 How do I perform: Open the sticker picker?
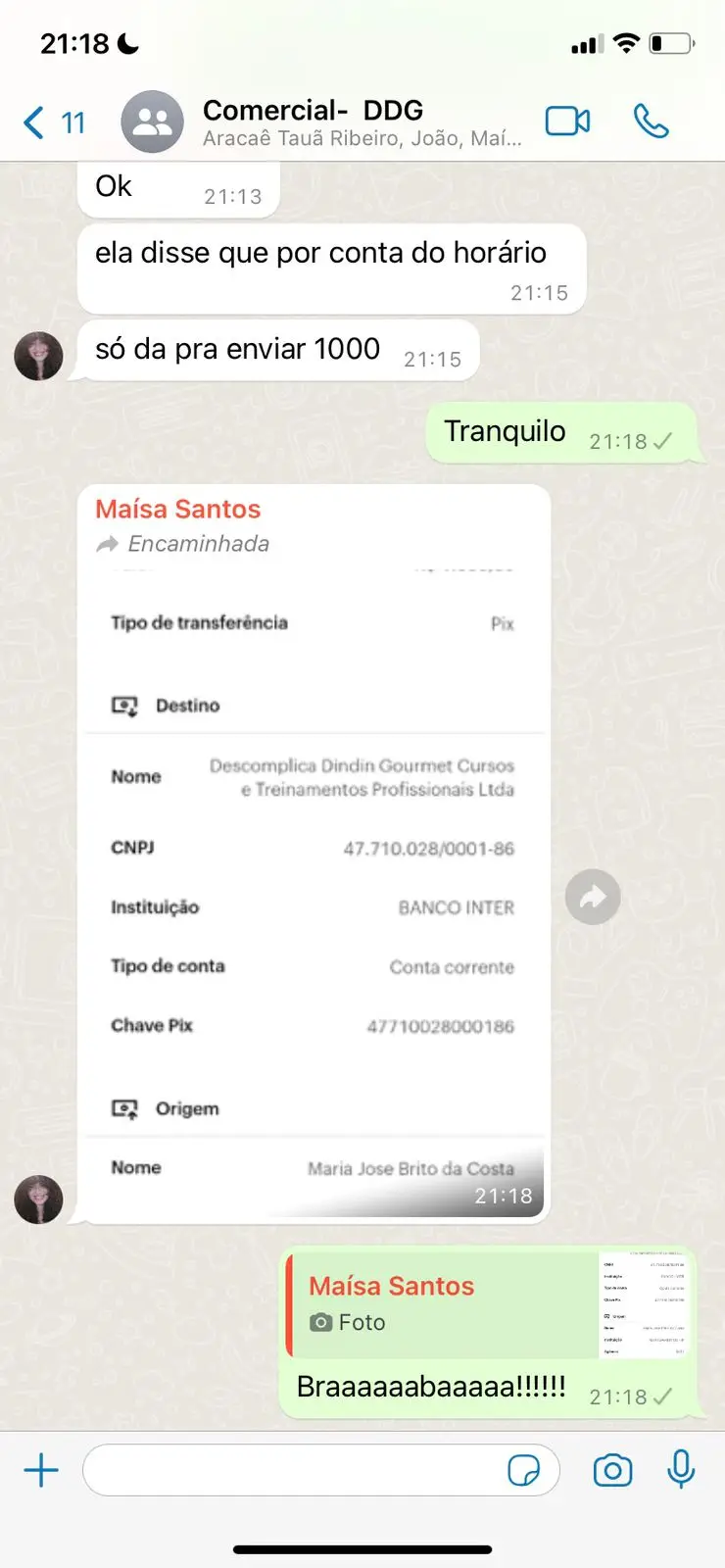click(x=523, y=1470)
